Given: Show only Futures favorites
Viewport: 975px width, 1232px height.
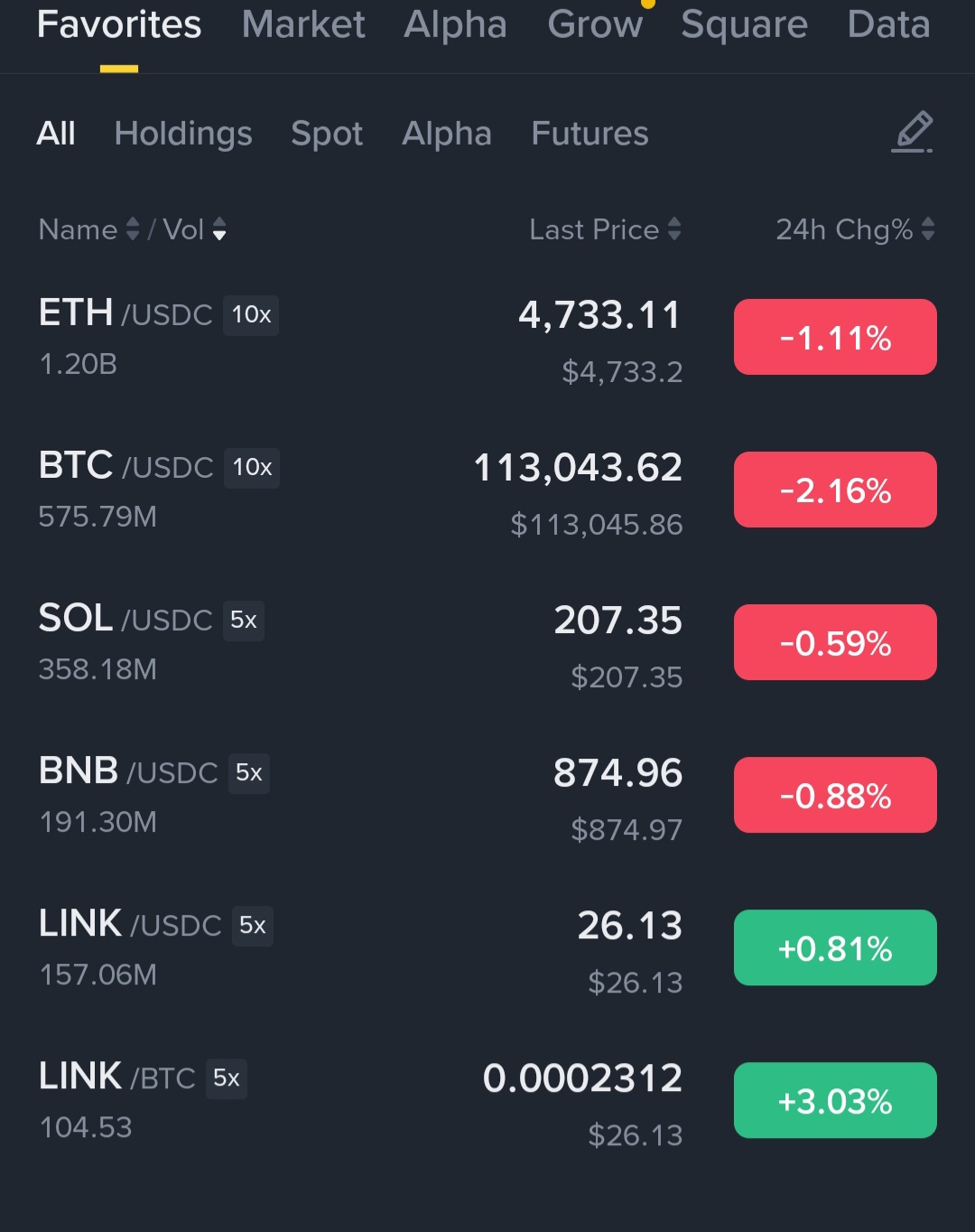Looking at the screenshot, I should [590, 134].
